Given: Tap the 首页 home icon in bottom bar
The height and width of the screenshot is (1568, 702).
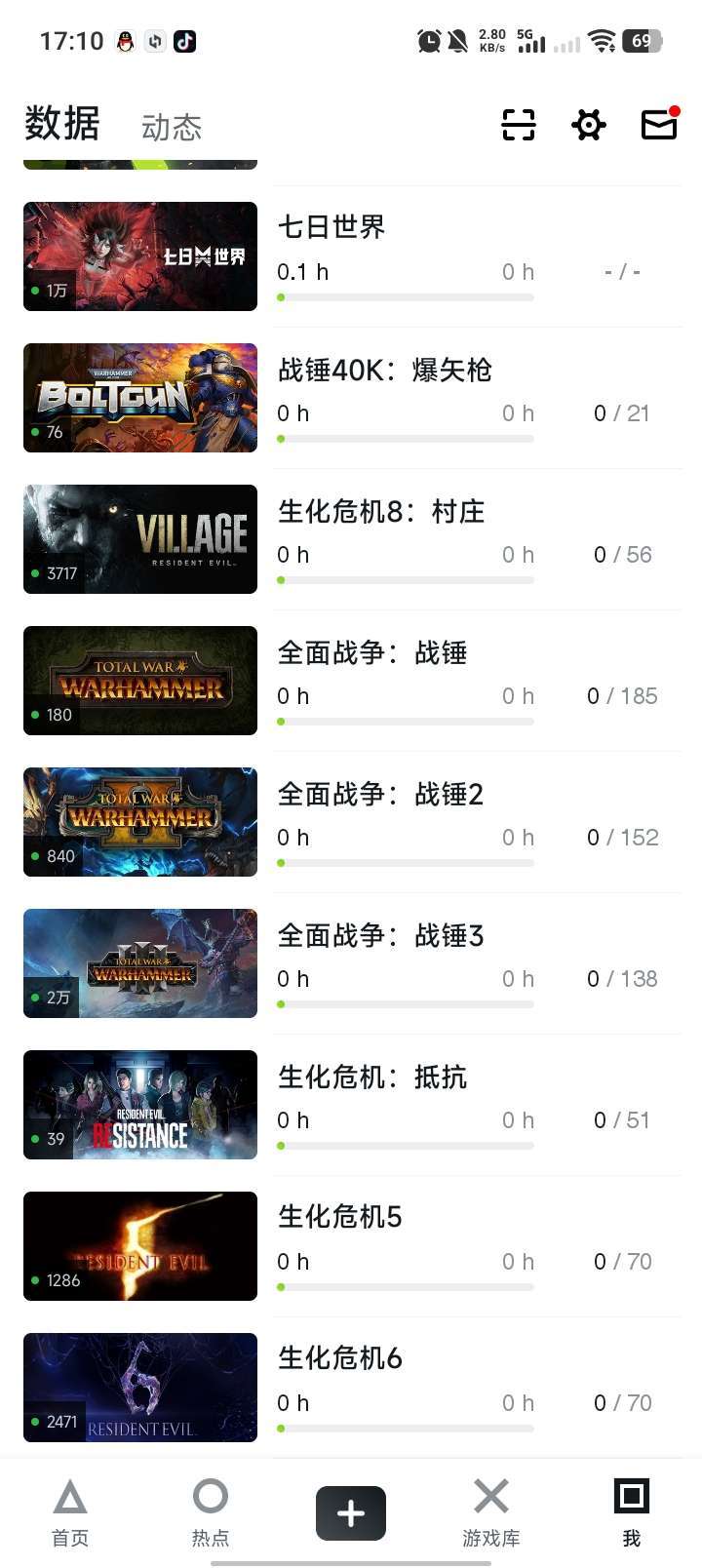Looking at the screenshot, I should tap(67, 1511).
